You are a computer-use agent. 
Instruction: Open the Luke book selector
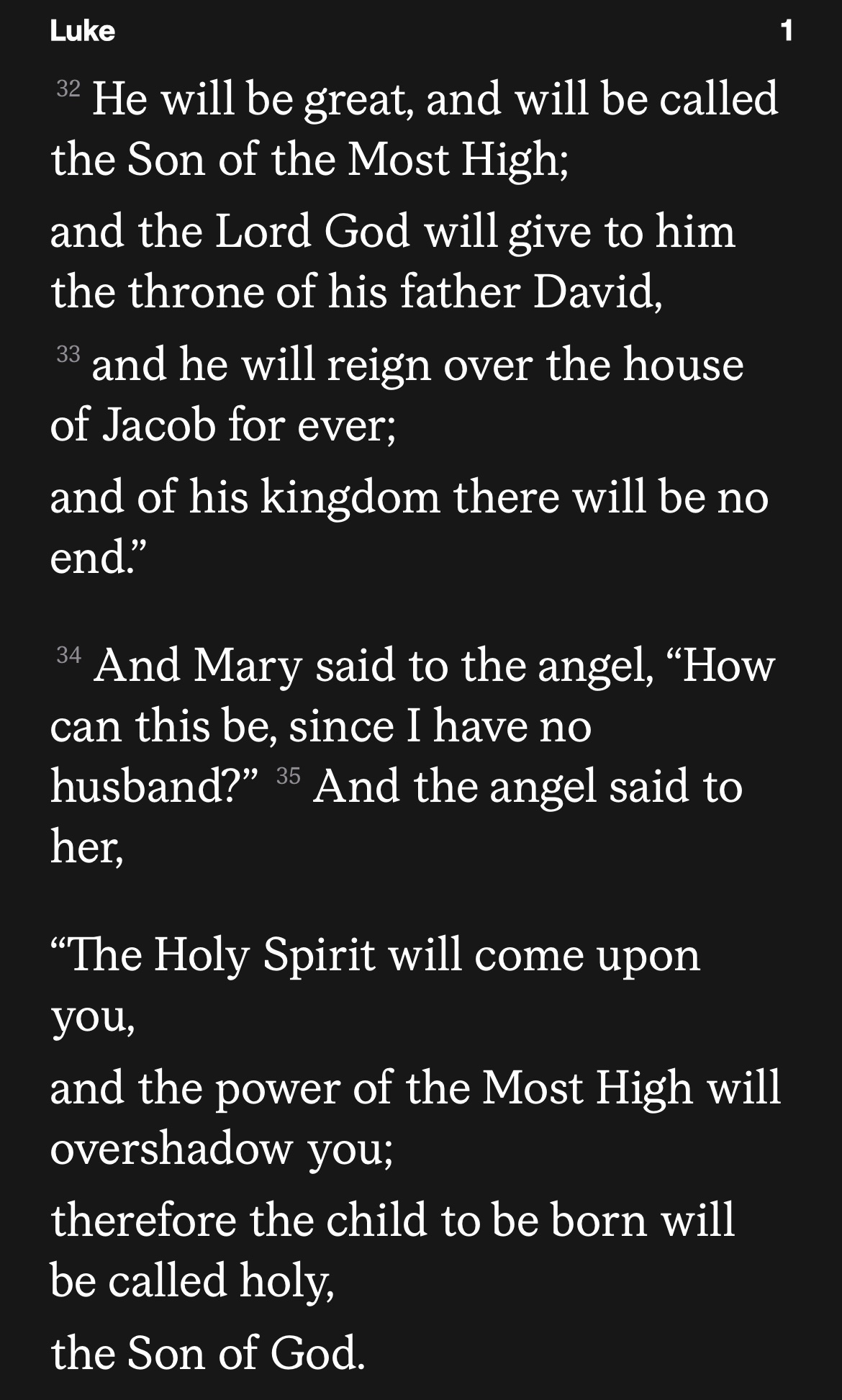pyautogui.click(x=82, y=31)
